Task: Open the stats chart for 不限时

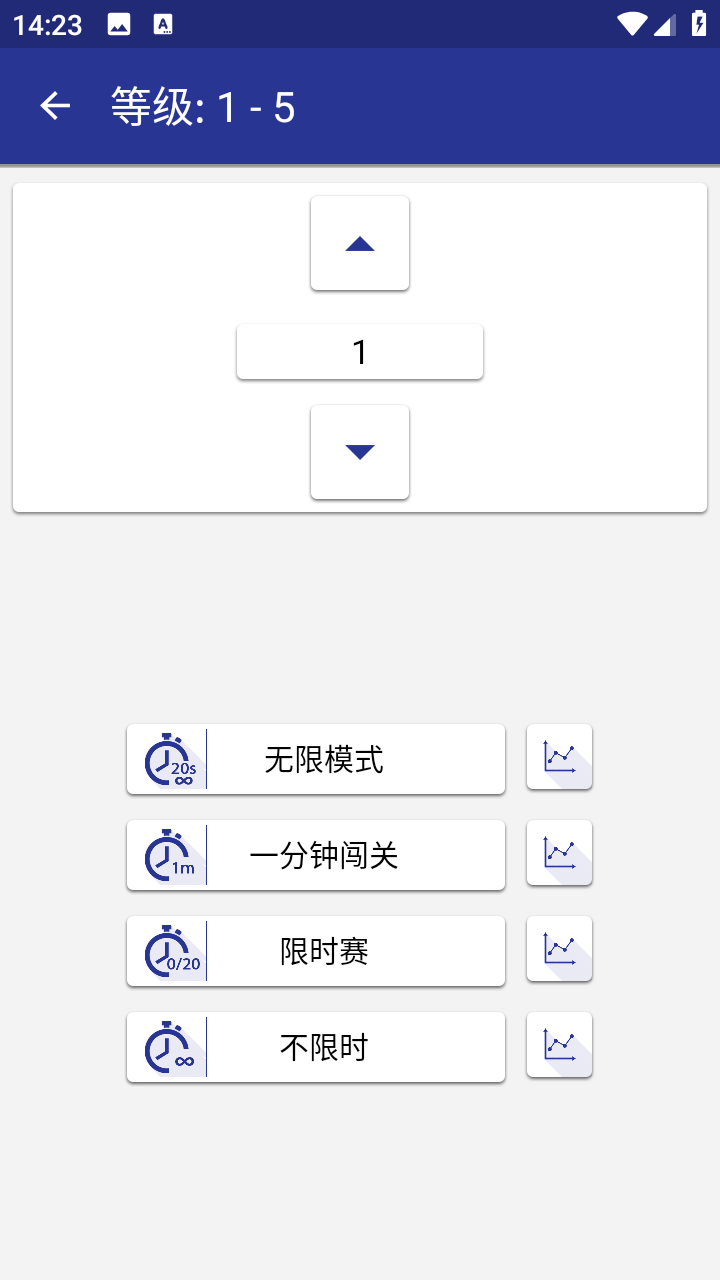Action: coord(560,1045)
